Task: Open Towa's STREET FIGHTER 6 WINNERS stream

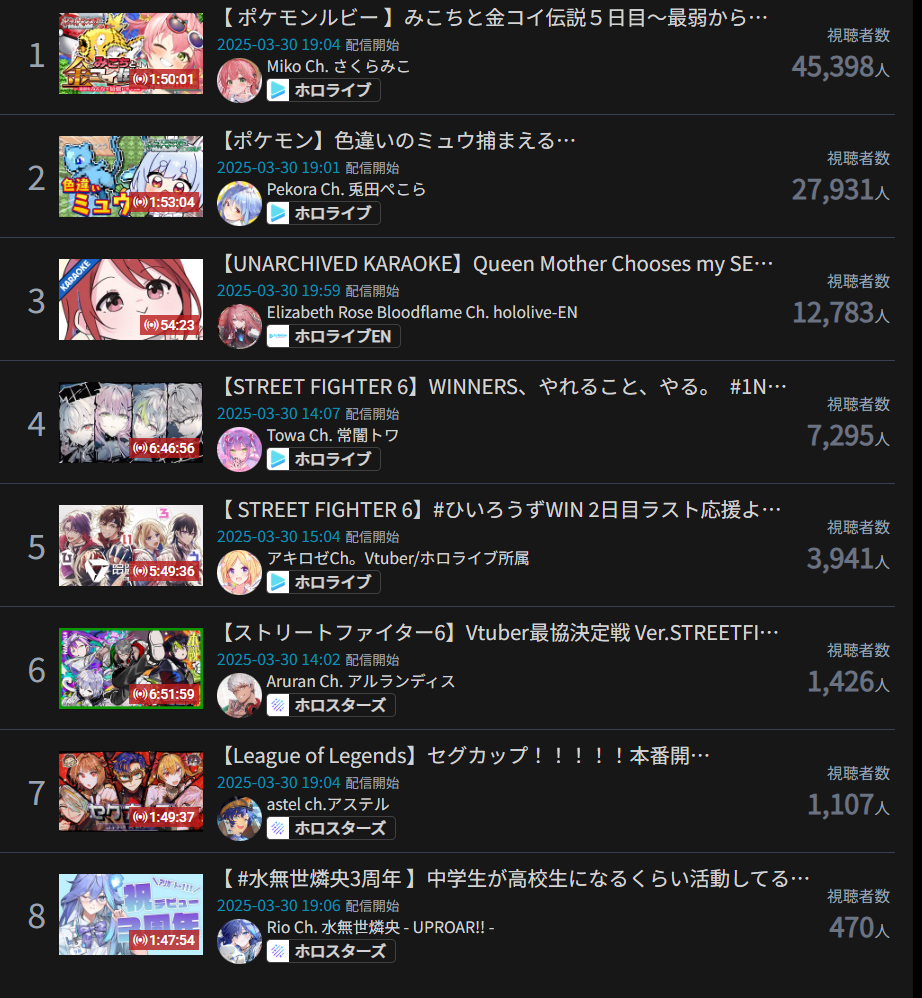Action: click(x=503, y=387)
